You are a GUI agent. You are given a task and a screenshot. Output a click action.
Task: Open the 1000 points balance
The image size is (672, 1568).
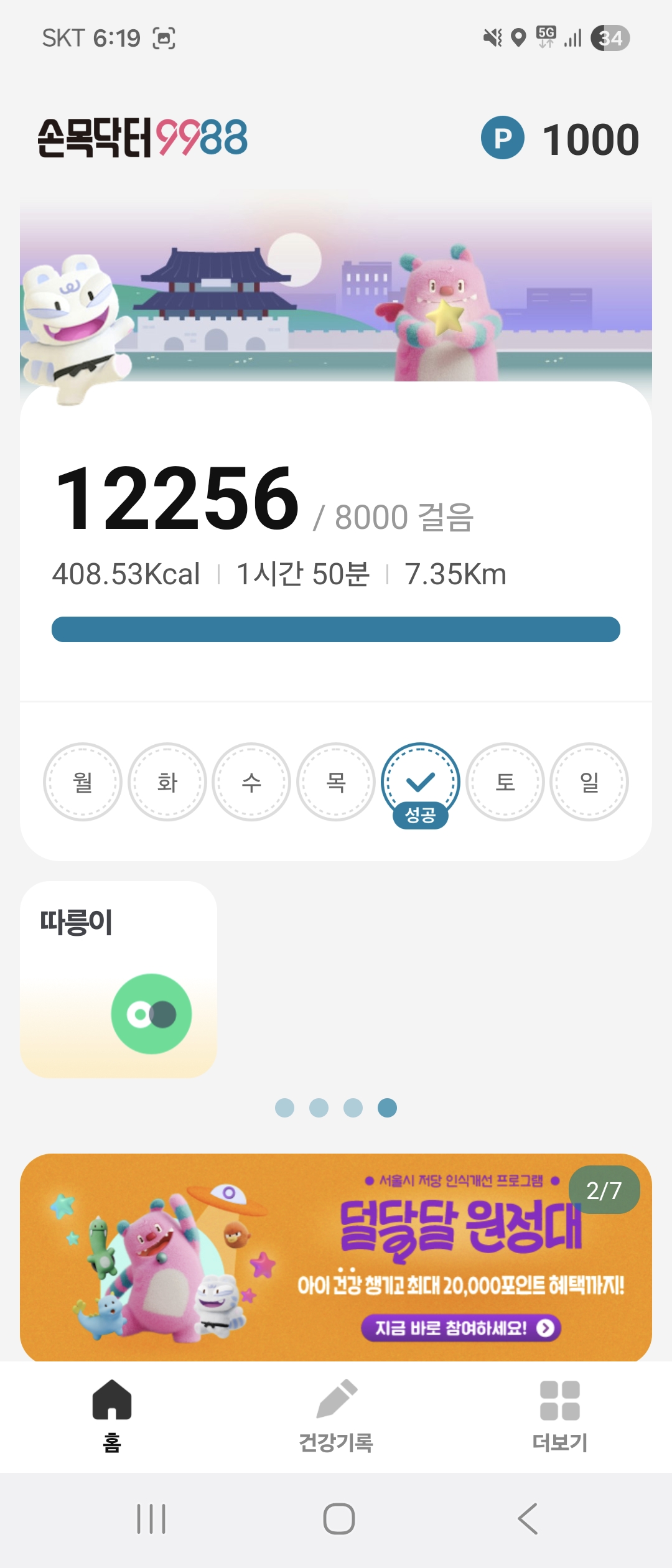click(560, 138)
